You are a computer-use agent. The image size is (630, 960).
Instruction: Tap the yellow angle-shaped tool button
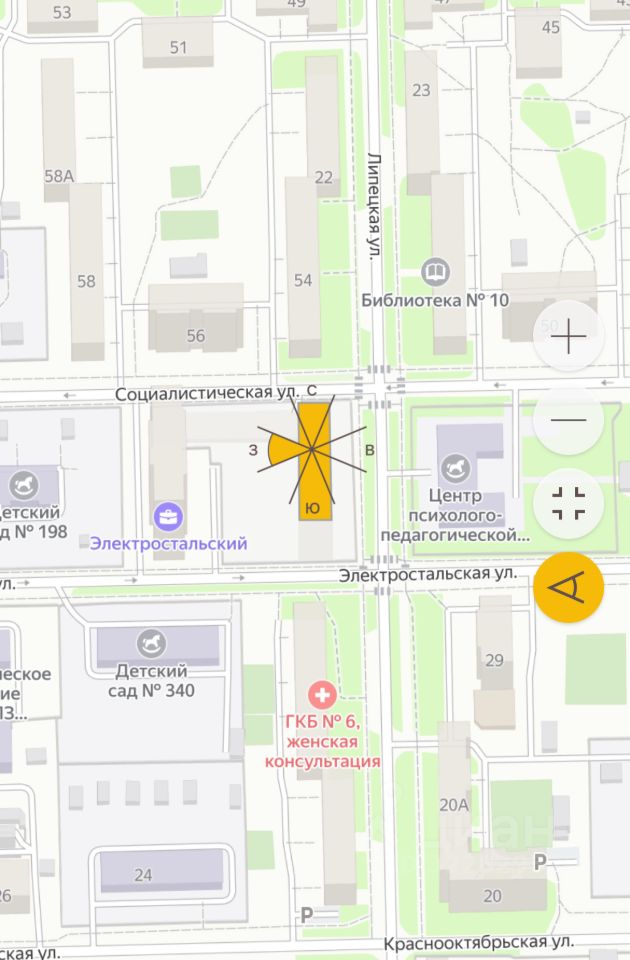click(x=568, y=588)
